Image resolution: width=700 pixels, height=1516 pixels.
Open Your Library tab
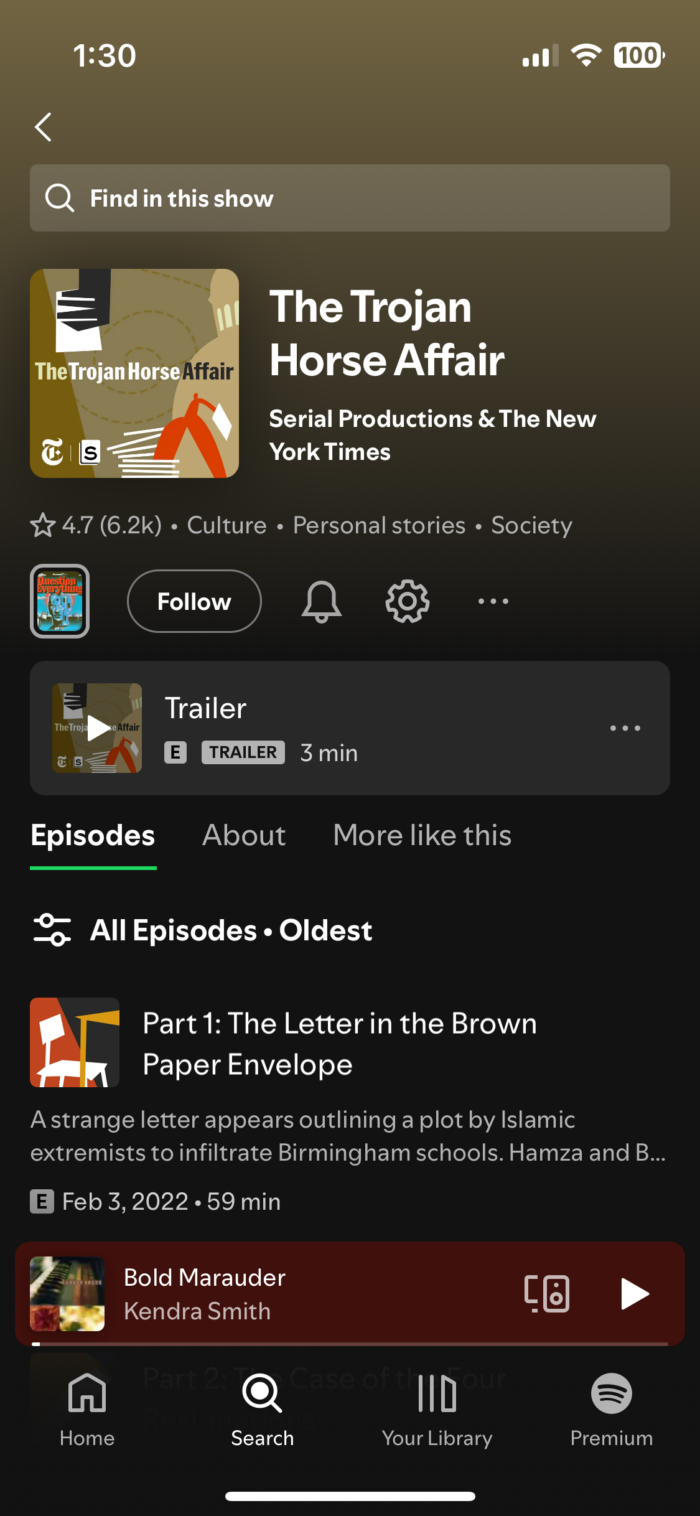(x=437, y=1410)
